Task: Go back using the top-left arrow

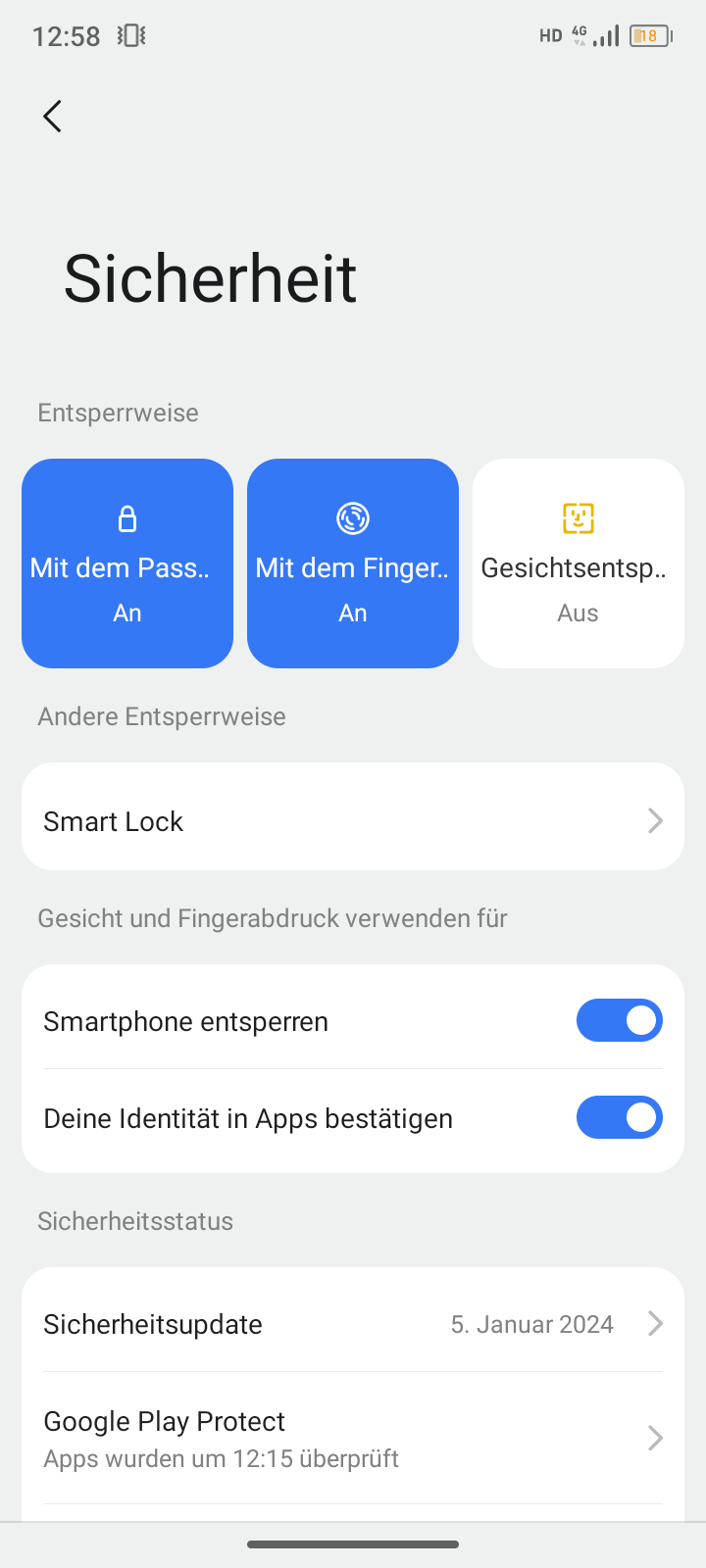Action: [x=53, y=116]
